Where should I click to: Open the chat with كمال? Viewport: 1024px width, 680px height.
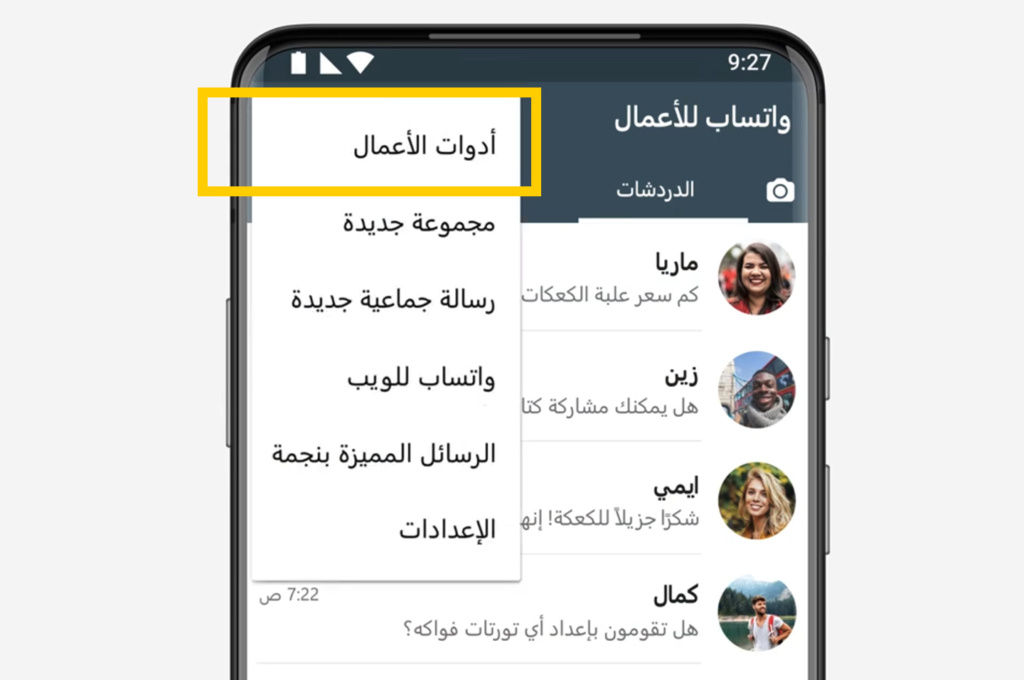pos(560,612)
